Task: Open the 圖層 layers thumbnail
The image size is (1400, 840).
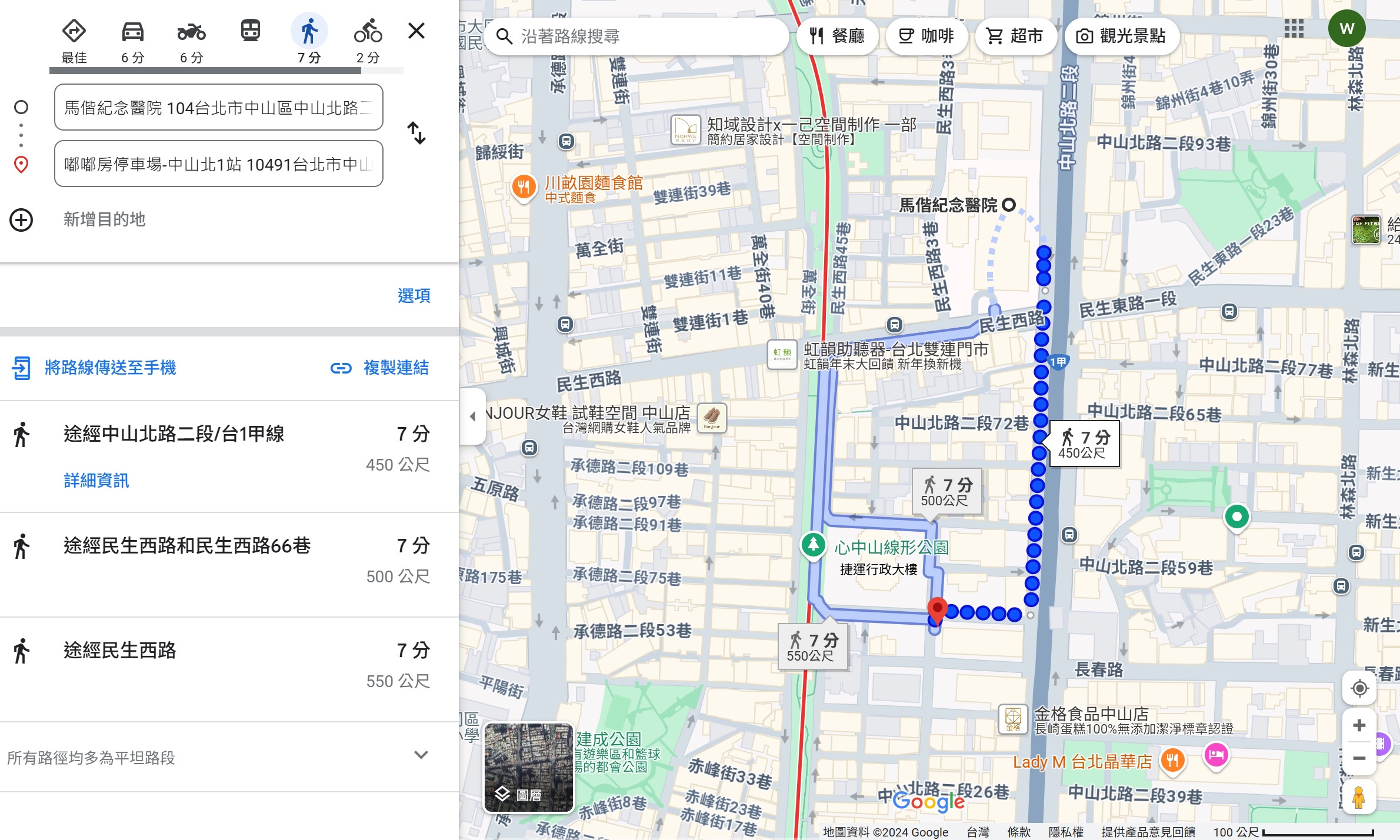Action: [528, 768]
